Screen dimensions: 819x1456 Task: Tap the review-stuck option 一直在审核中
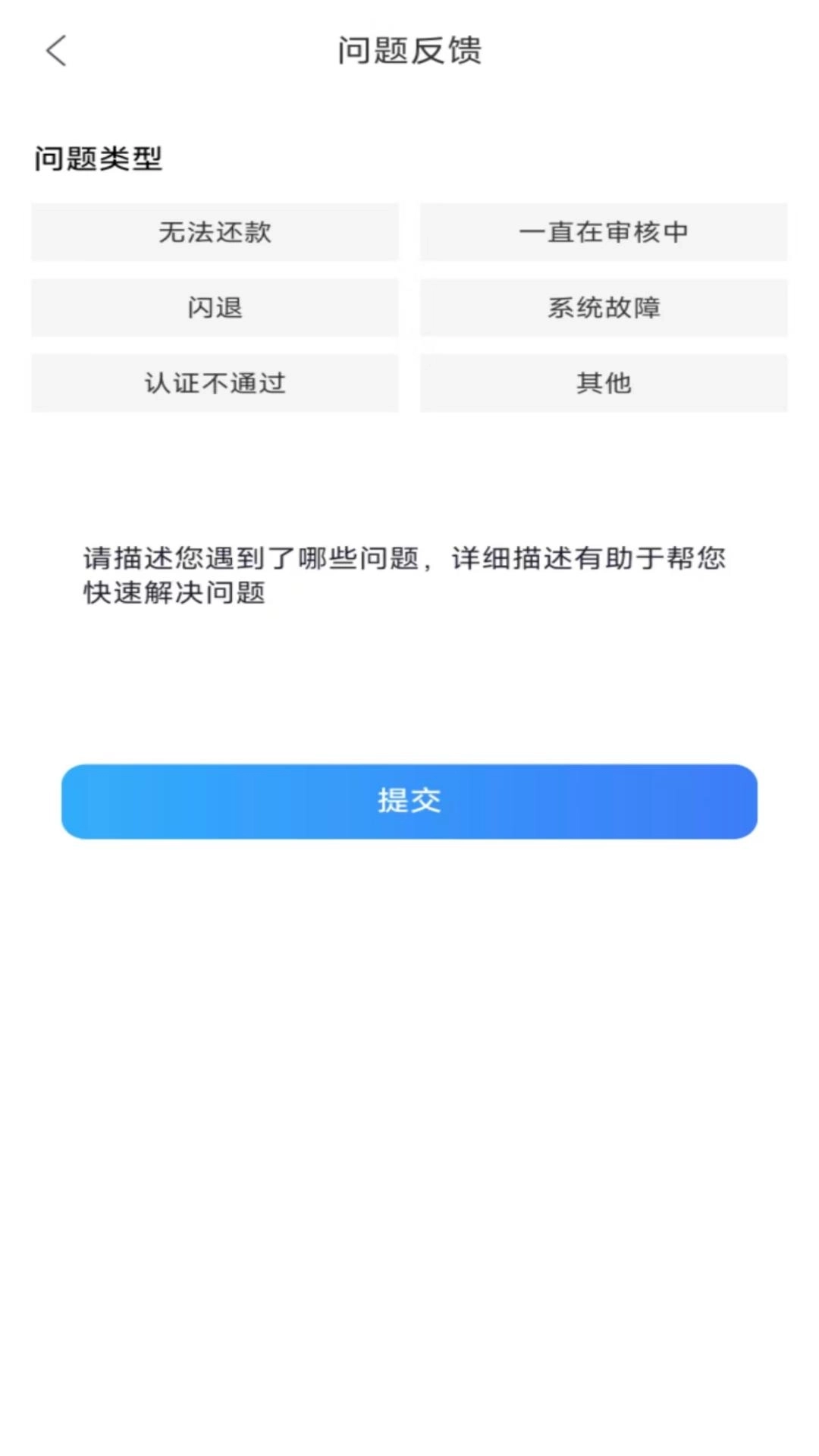(604, 233)
